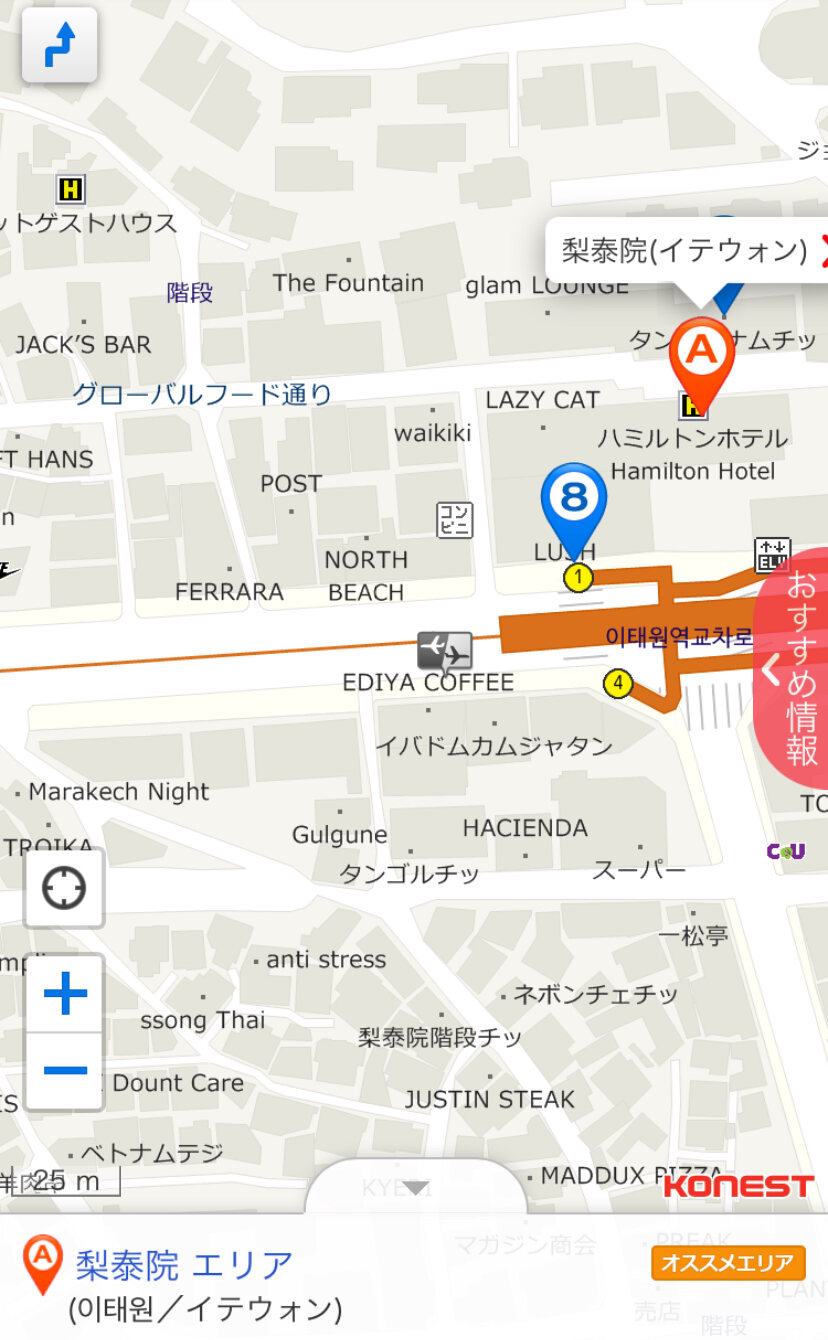Viewport: 828px width, 1340px height.
Task: Zoom in on the map
Action: [x=65, y=995]
